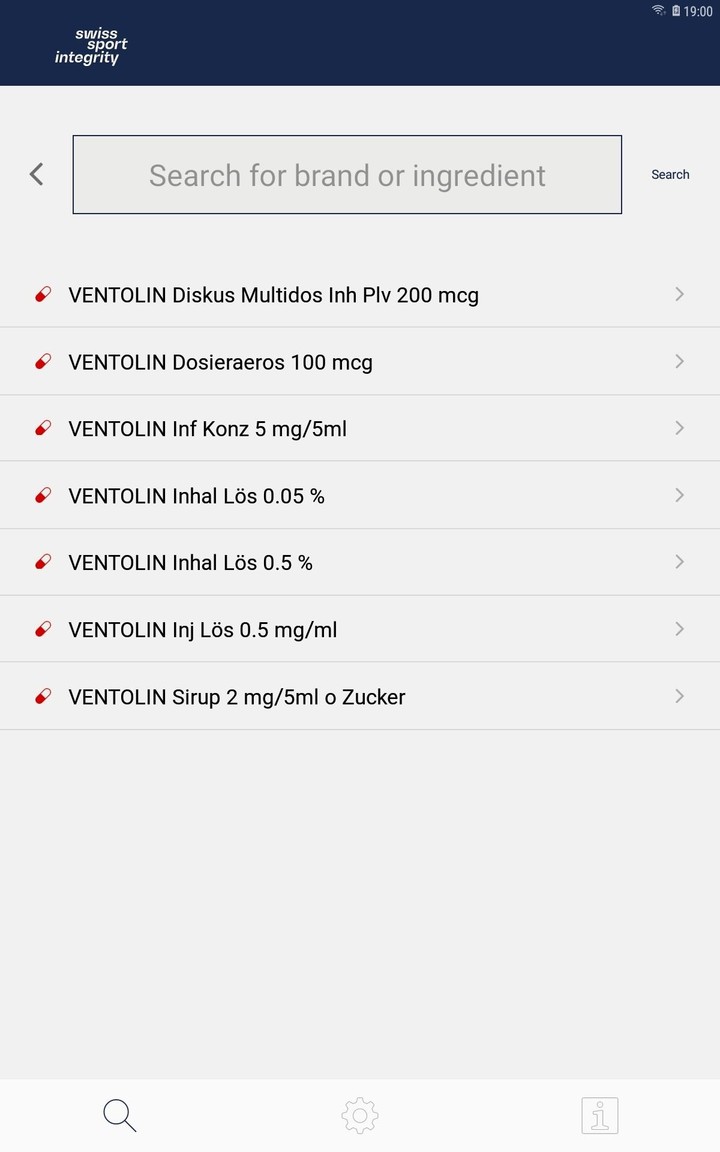Tap the battery indicator in status bar

tap(676, 11)
